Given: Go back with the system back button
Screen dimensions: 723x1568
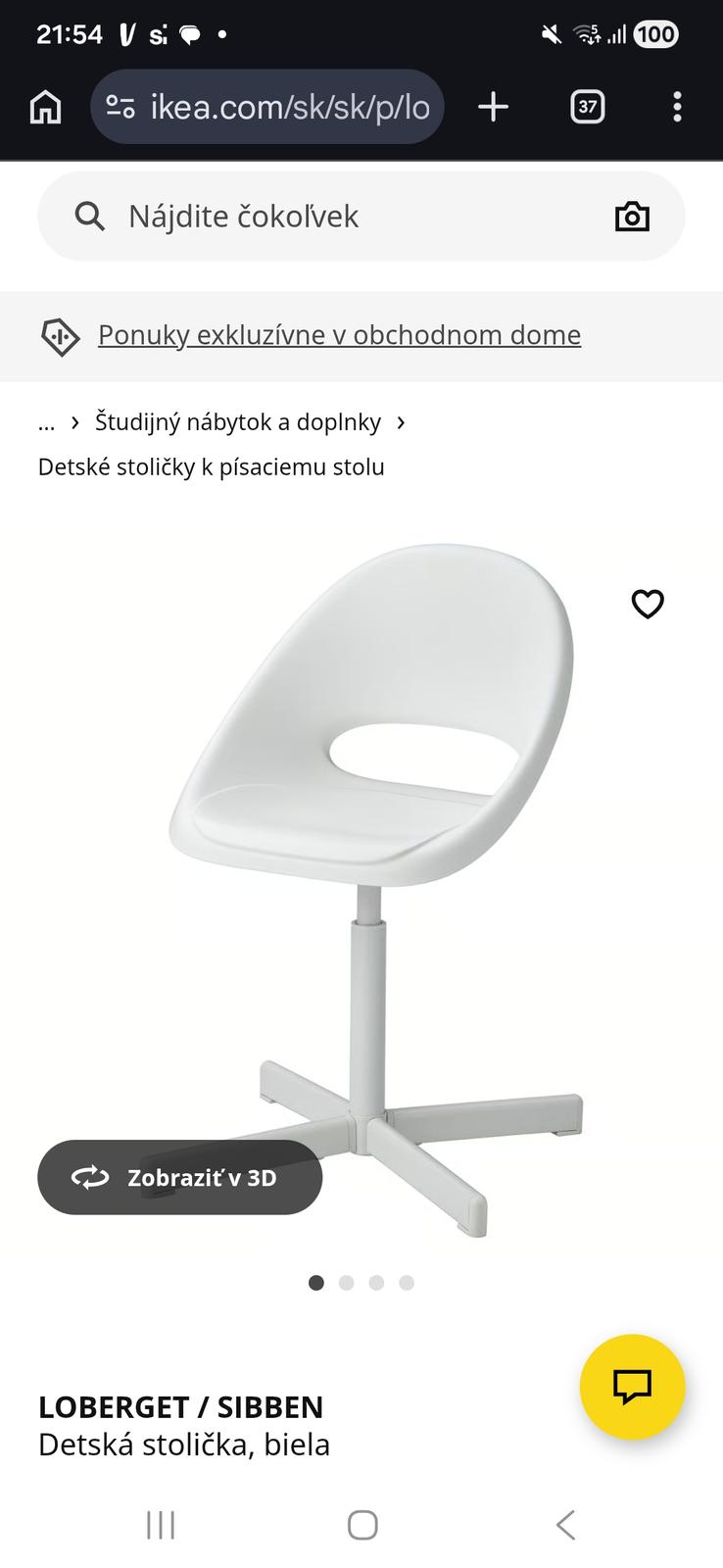Looking at the screenshot, I should click(x=565, y=1525).
